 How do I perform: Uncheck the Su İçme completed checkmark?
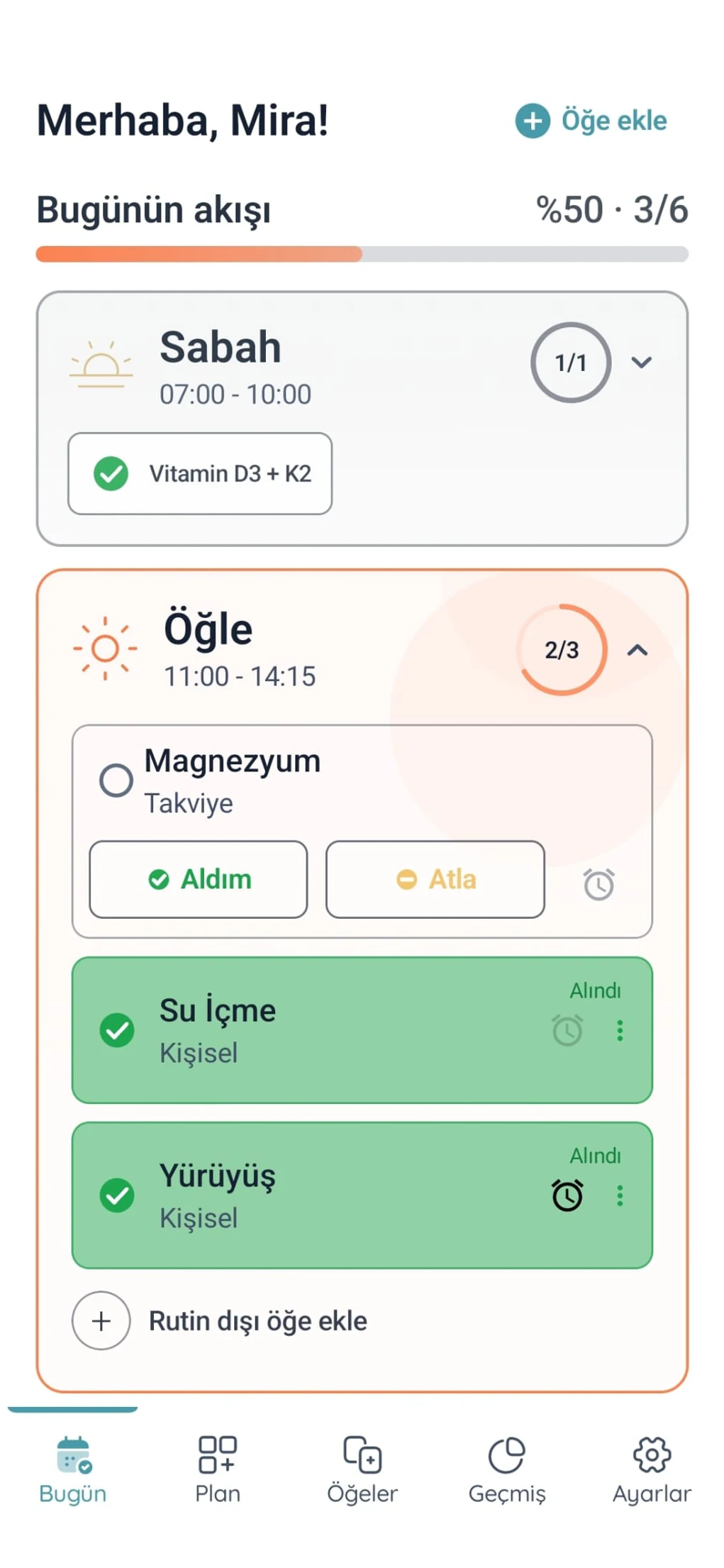point(117,1030)
